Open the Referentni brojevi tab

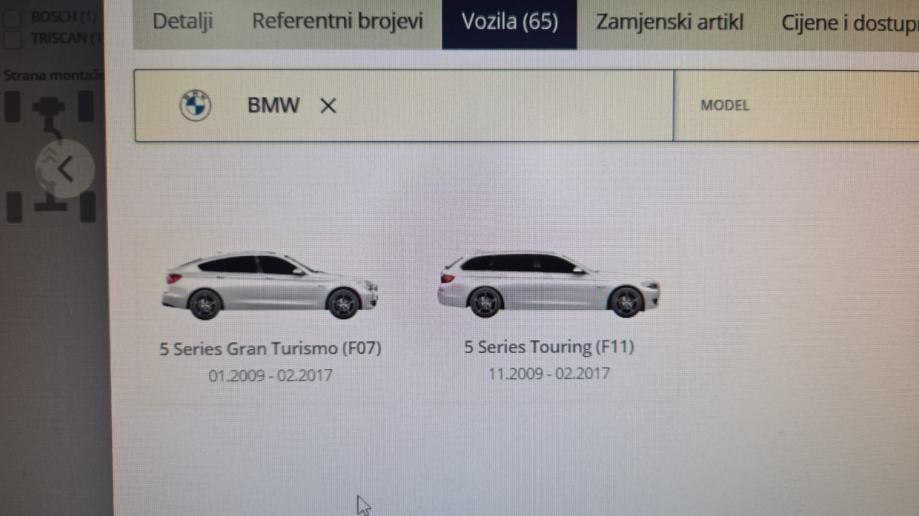(337, 22)
